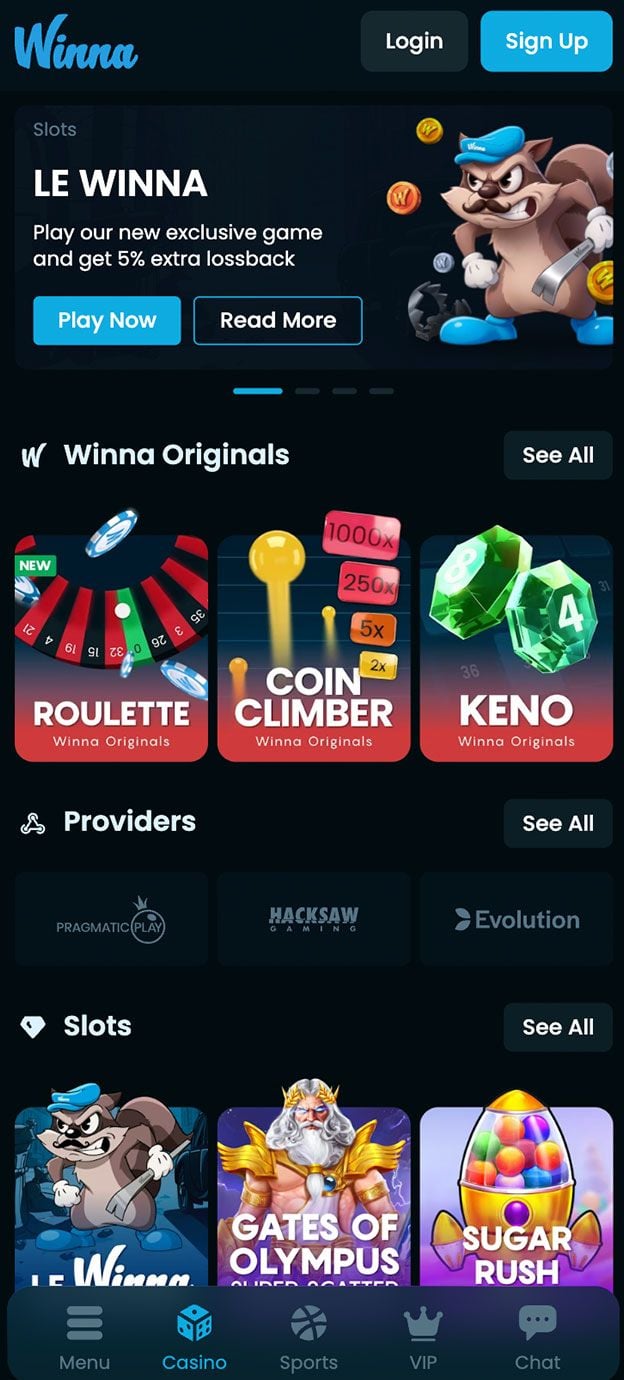Launch the Keno game card
Viewport: 624px width, 1380px height.
pyautogui.click(x=516, y=648)
